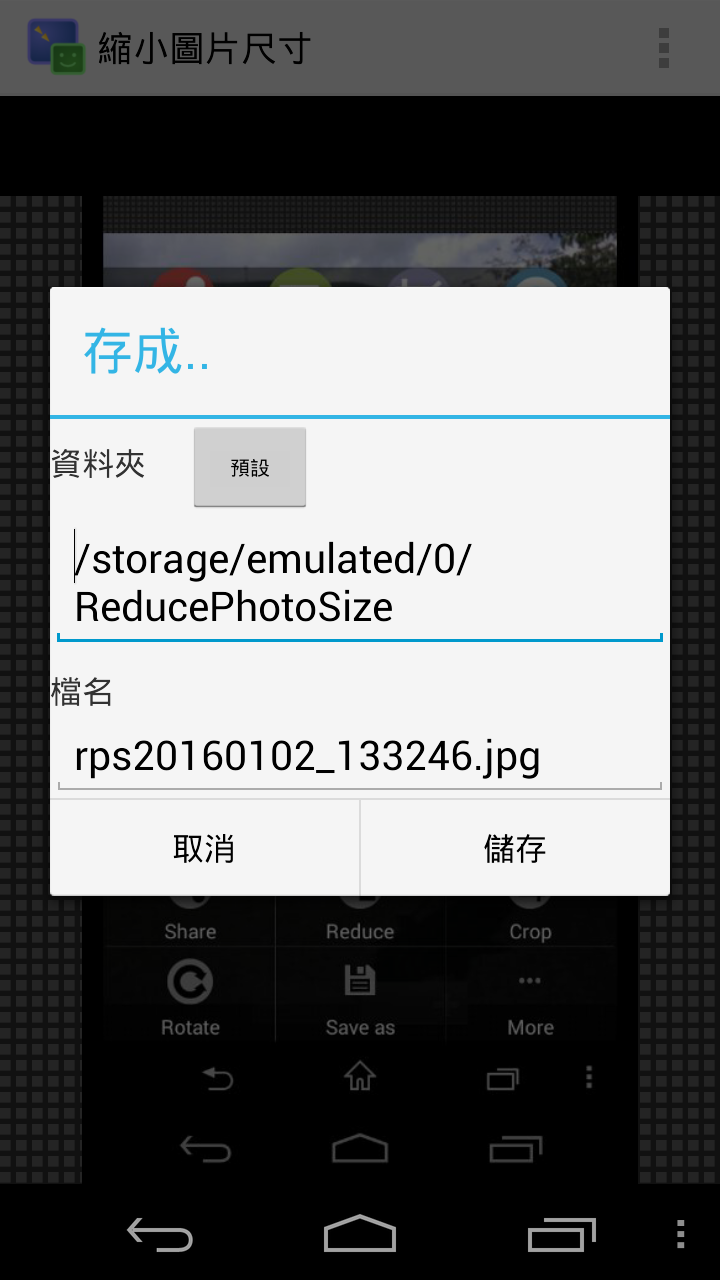This screenshot has width=720, height=1280.
Task: Tap the recent apps navigation icon
Action: click(x=501, y=1079)
